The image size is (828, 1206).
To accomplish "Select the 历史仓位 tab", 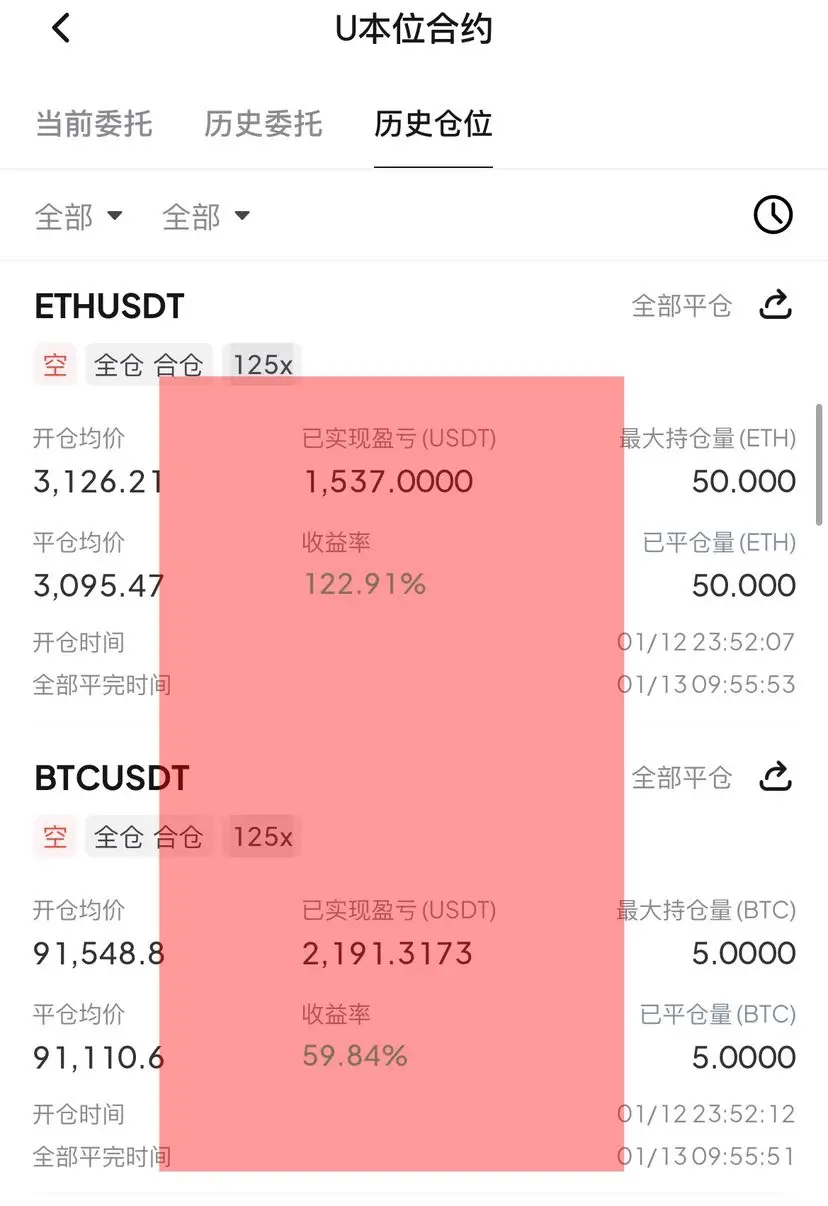I will click(433, 124).
